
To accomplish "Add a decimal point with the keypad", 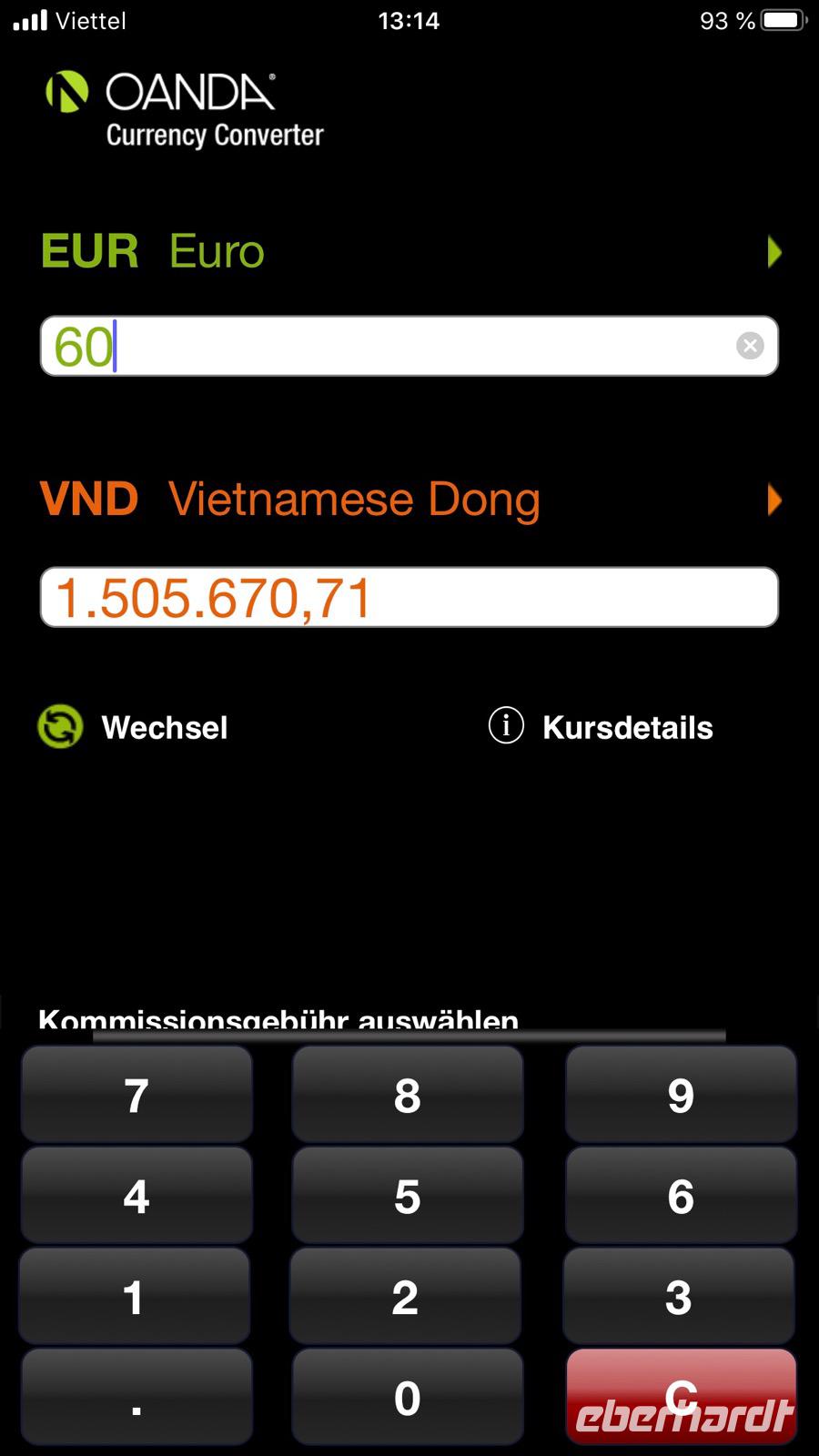I will tap(136, 1398).
